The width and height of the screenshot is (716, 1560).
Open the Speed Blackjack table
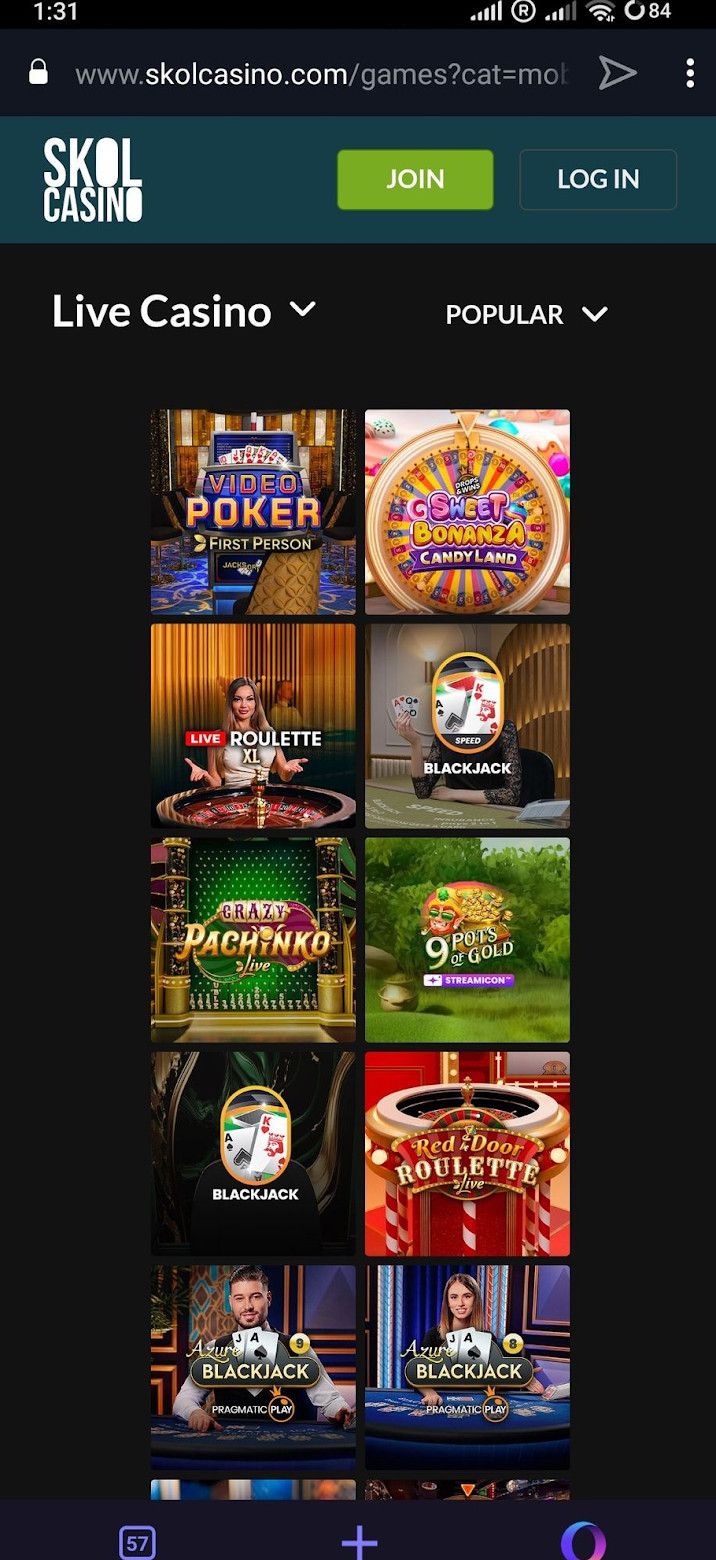467,725
